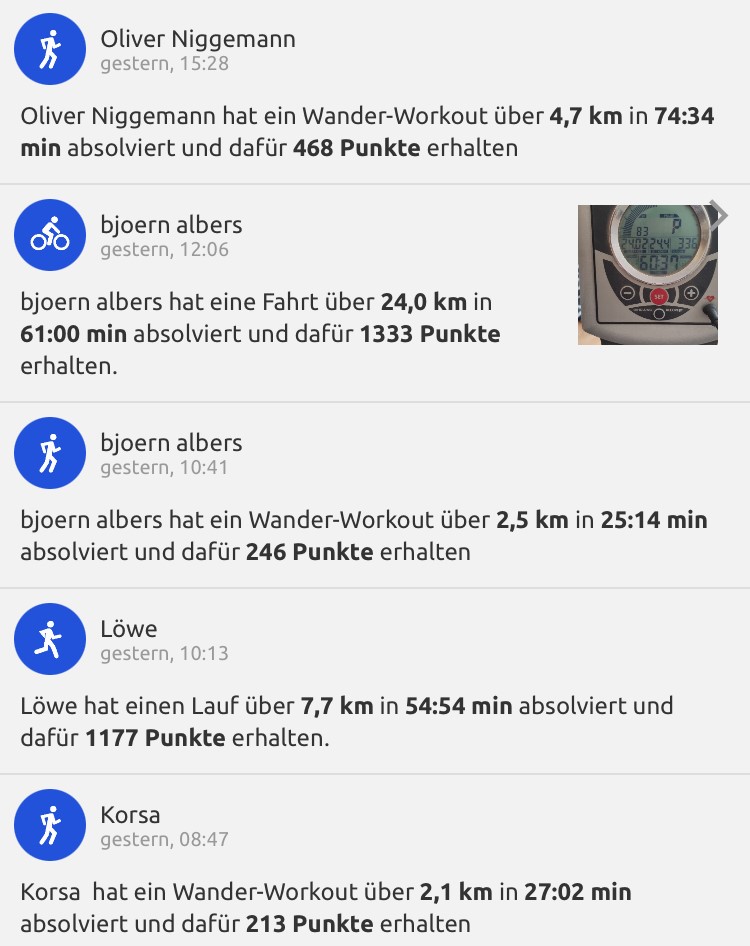Select the hiking icon next to Korsa
The width and height of the screenshot is (750, 946).
click(x=48, y=825)
